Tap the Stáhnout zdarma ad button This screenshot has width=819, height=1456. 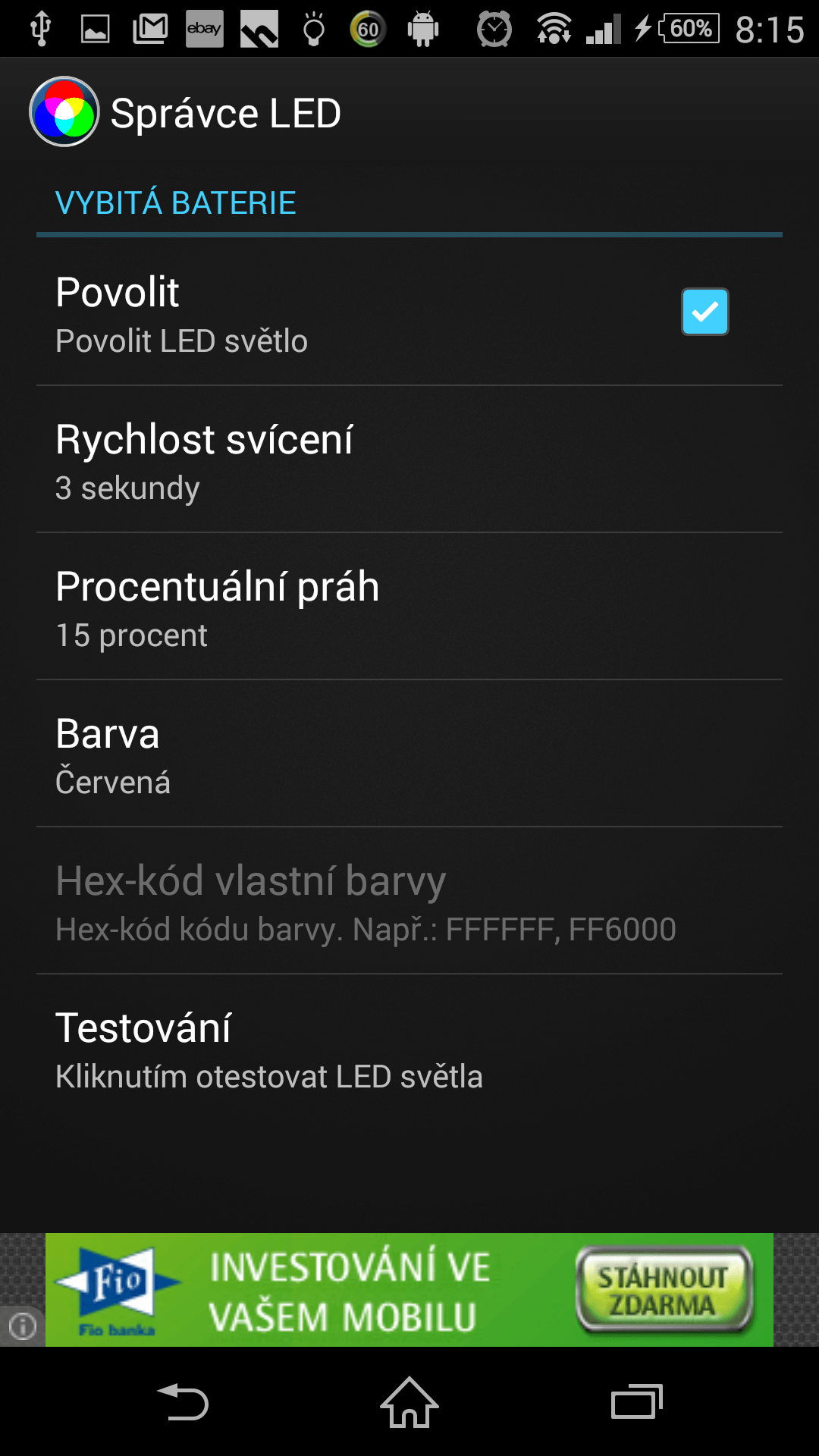[664, 1290]
